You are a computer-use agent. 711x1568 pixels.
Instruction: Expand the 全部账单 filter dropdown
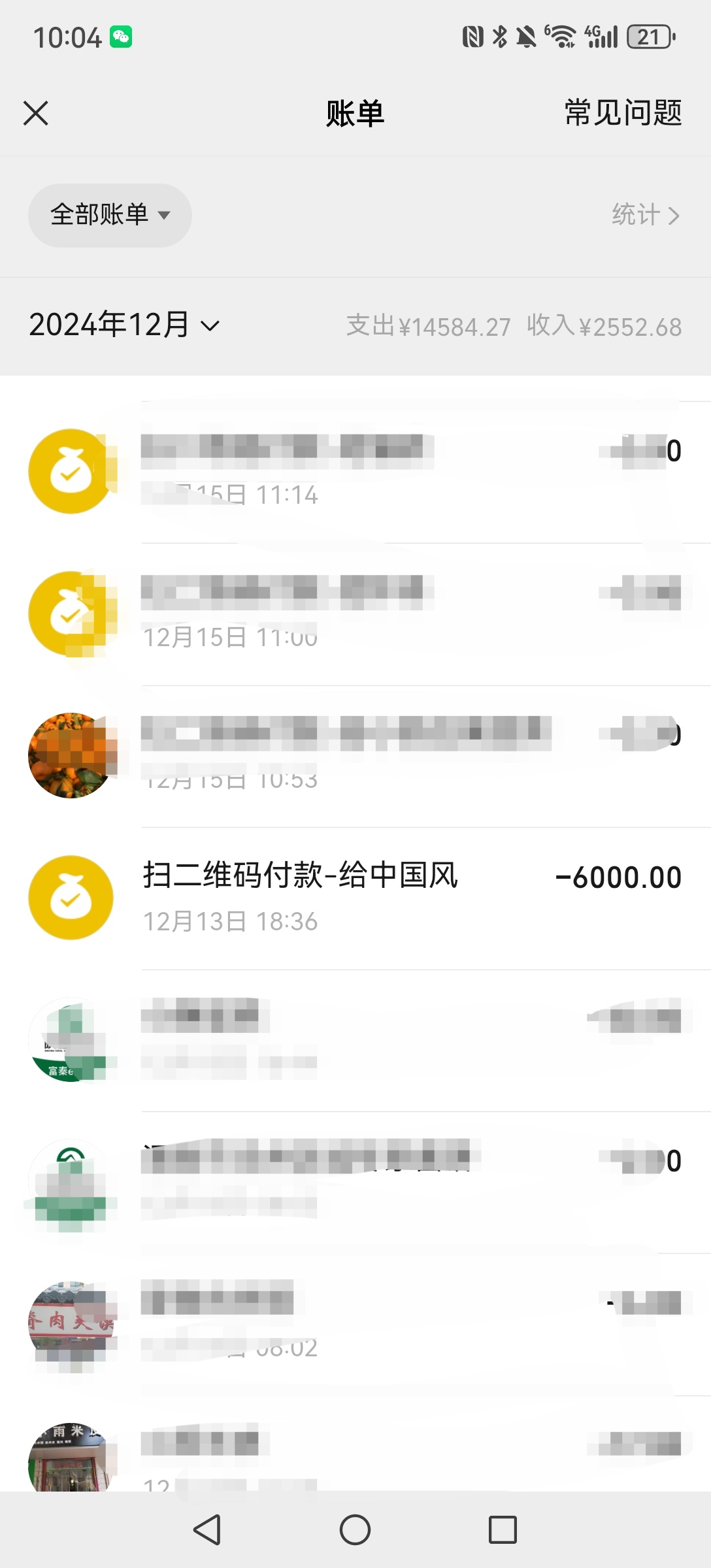tap(110, 215)
